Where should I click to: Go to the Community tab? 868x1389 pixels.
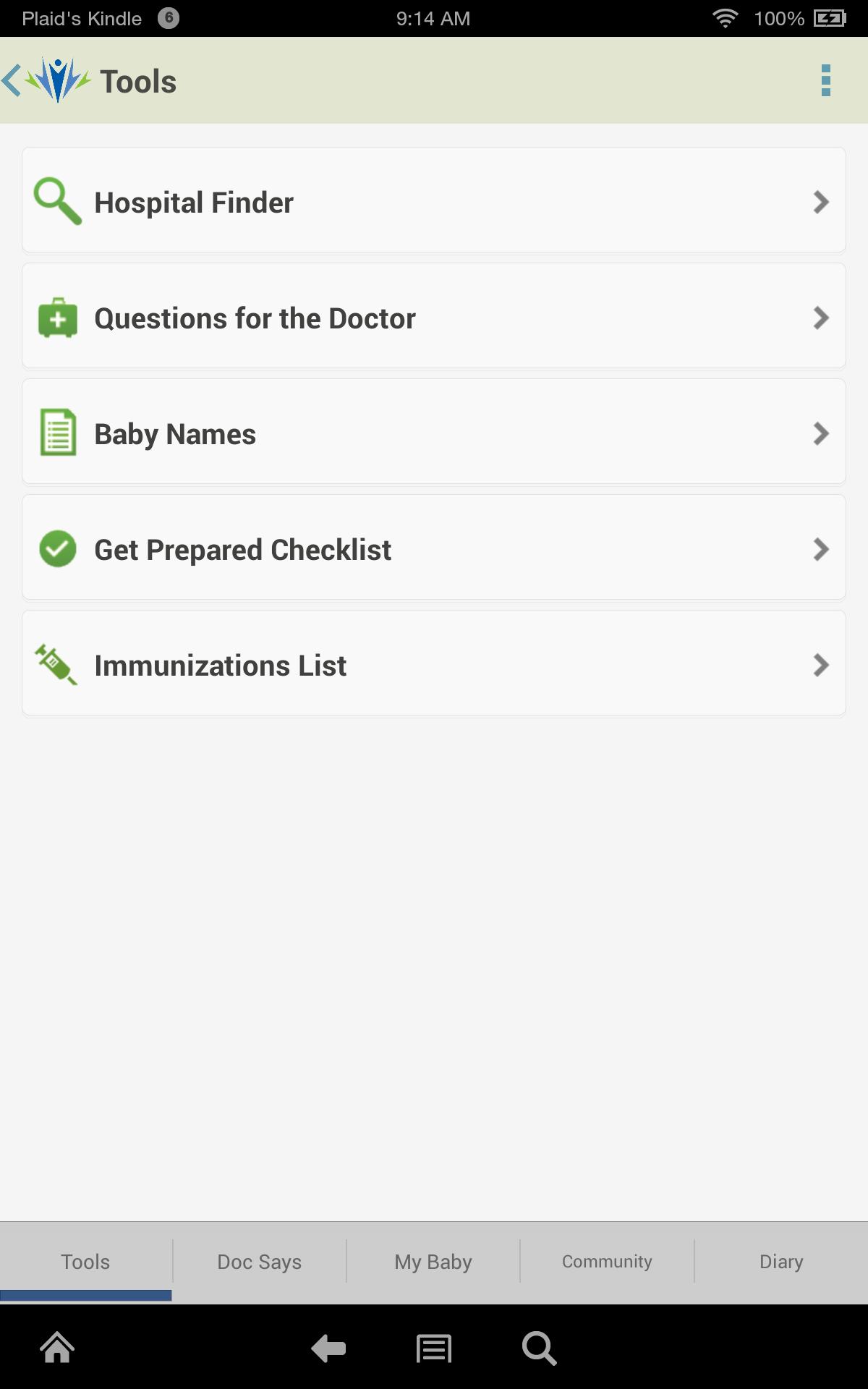click(607, 1262)
